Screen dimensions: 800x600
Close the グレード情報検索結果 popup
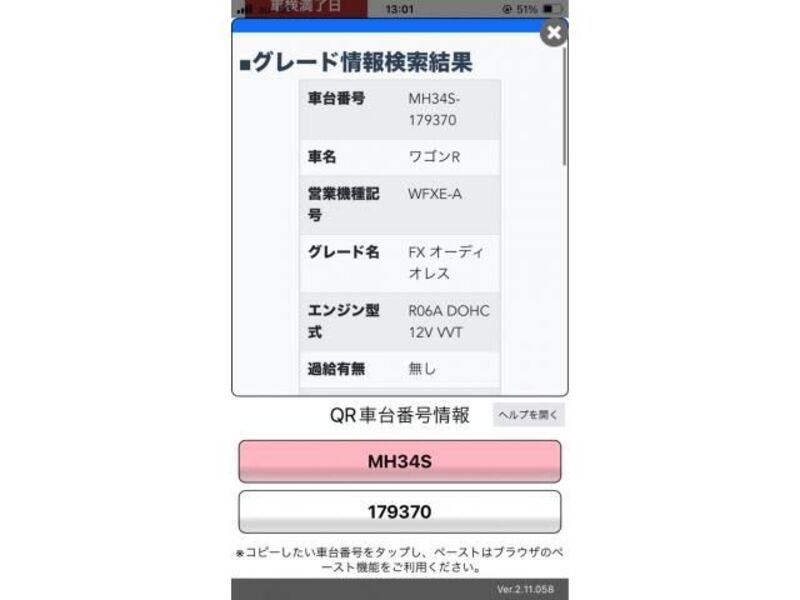[x=553, y=33]
